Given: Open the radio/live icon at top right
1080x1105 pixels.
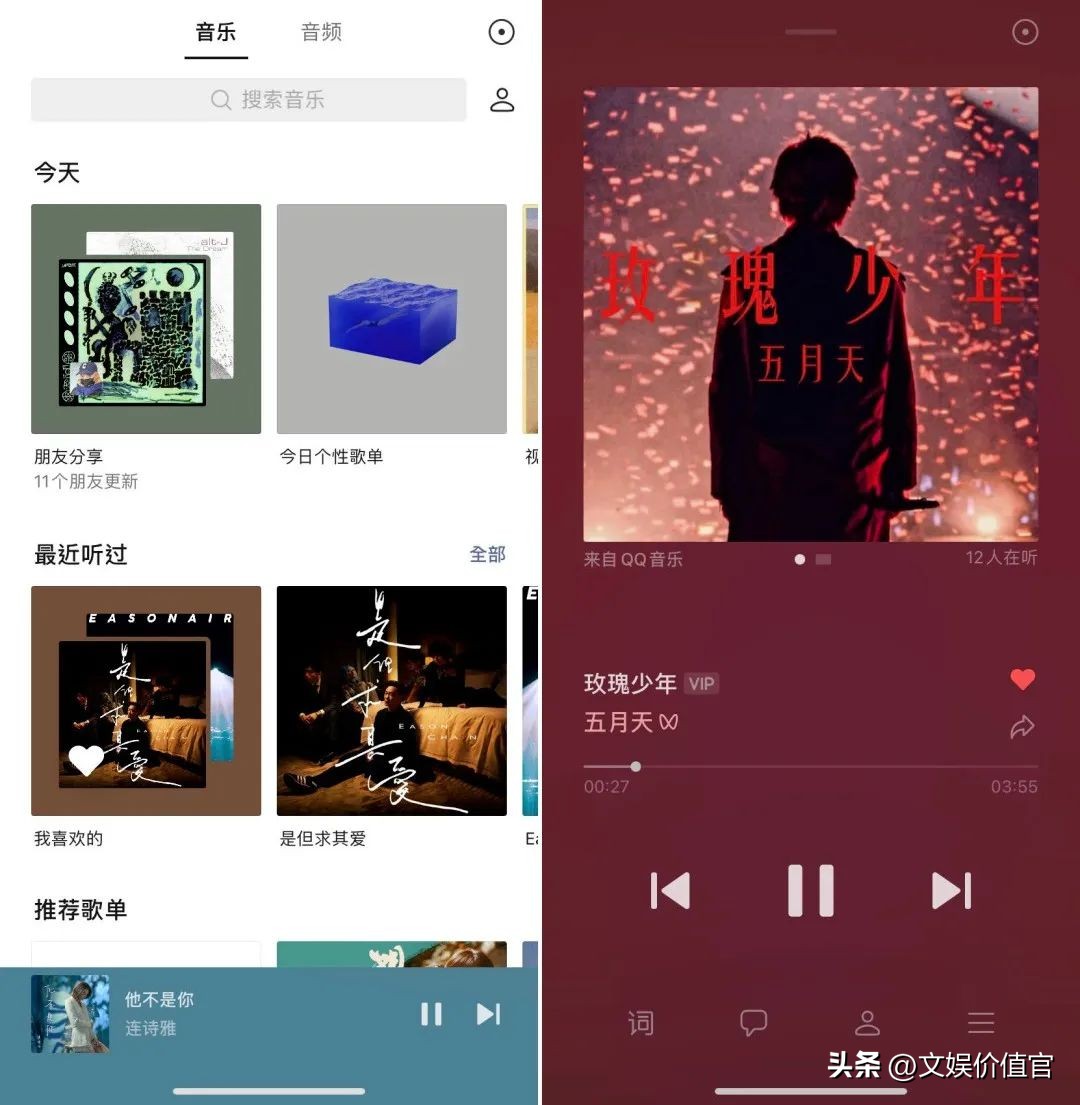Looking at the screenshot, I should click(501, 32).
